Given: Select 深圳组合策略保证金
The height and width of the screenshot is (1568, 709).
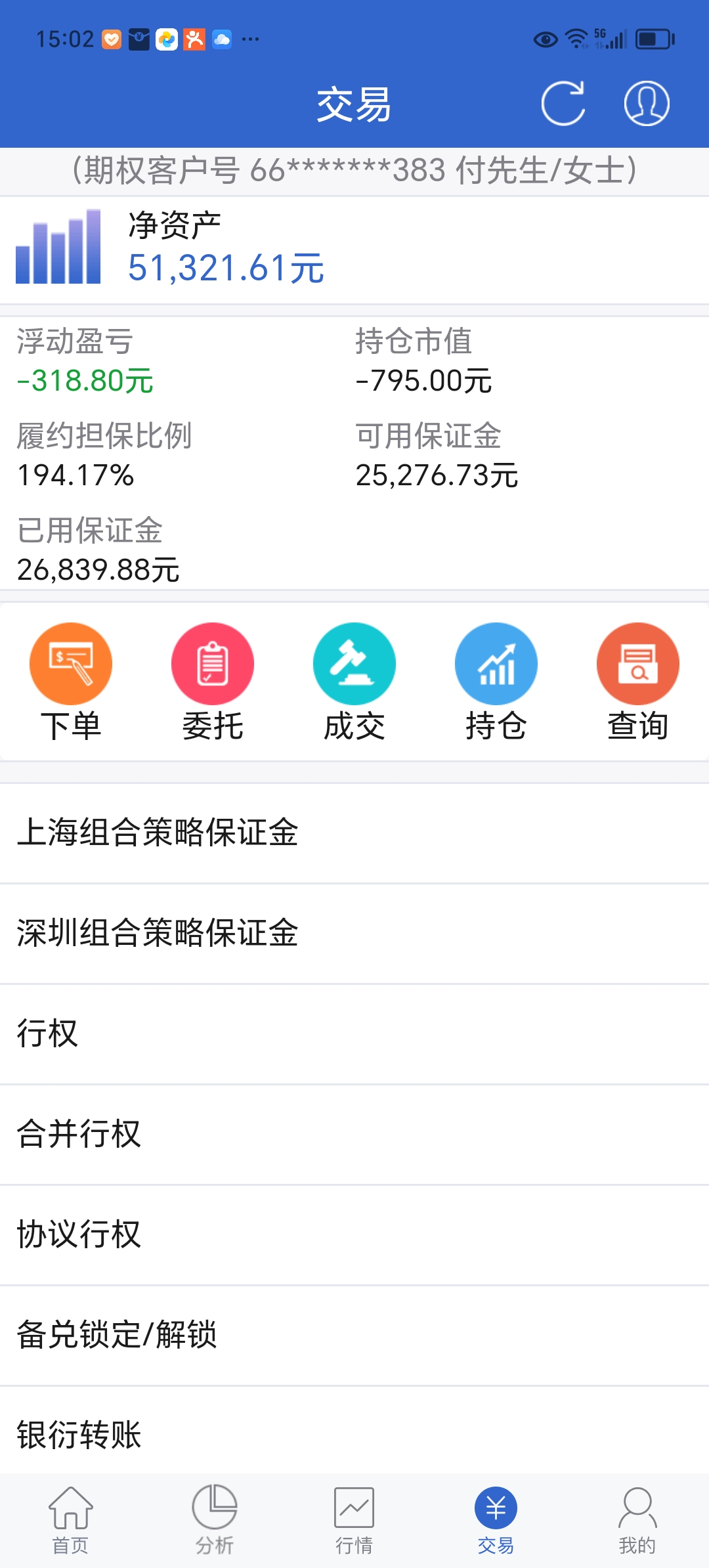Looking at the screenshot, I should [354, 933].
